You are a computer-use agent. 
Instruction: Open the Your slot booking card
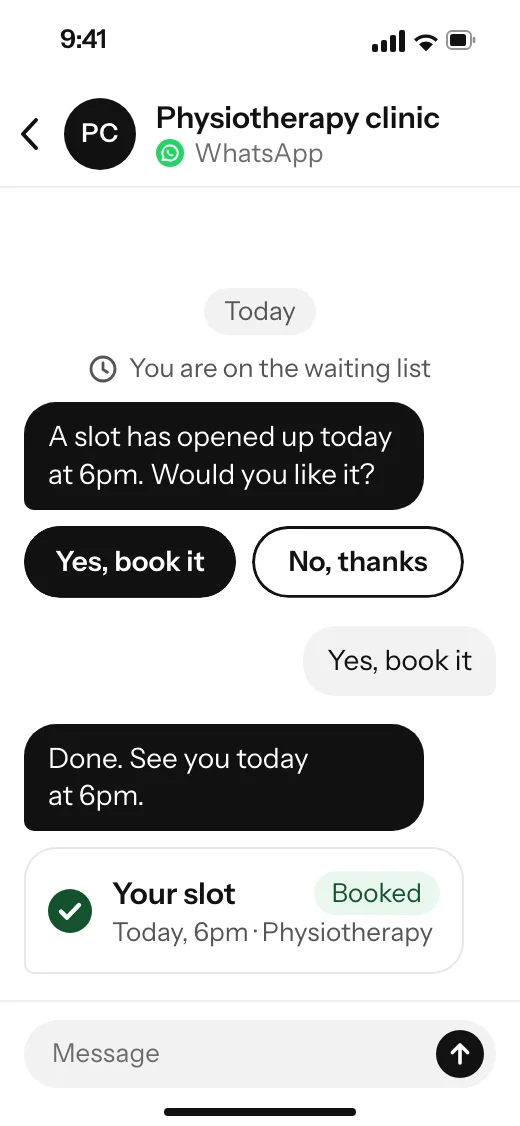(x=244, y=911)
